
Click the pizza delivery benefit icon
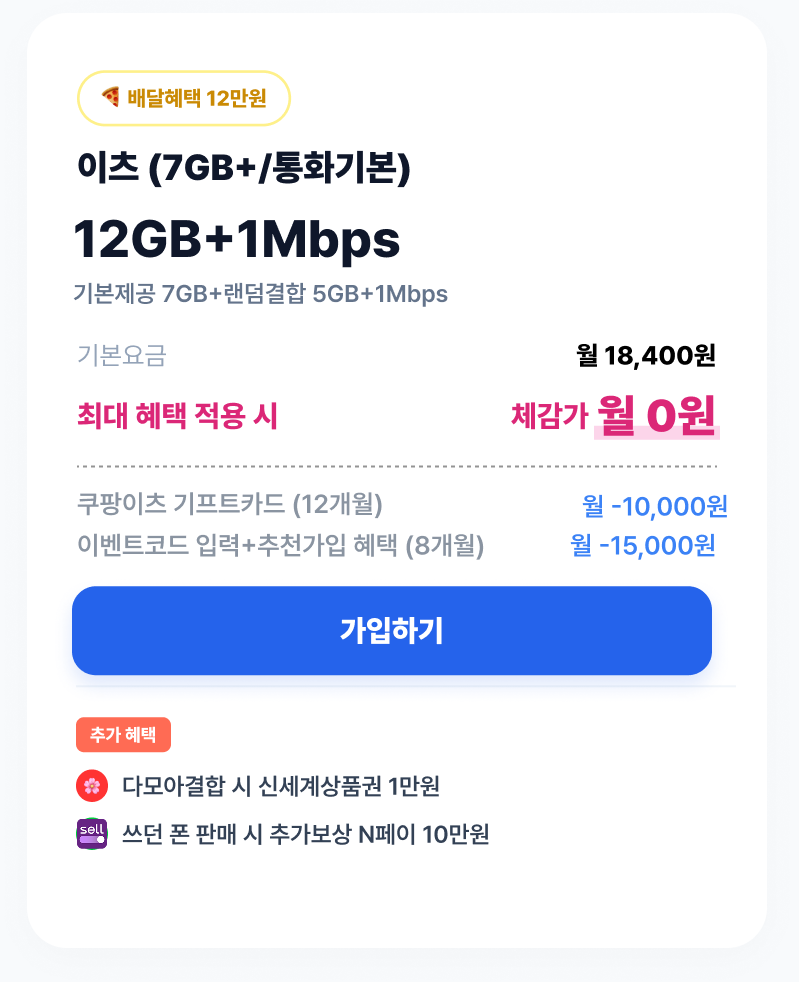click(x=109, y=97)
